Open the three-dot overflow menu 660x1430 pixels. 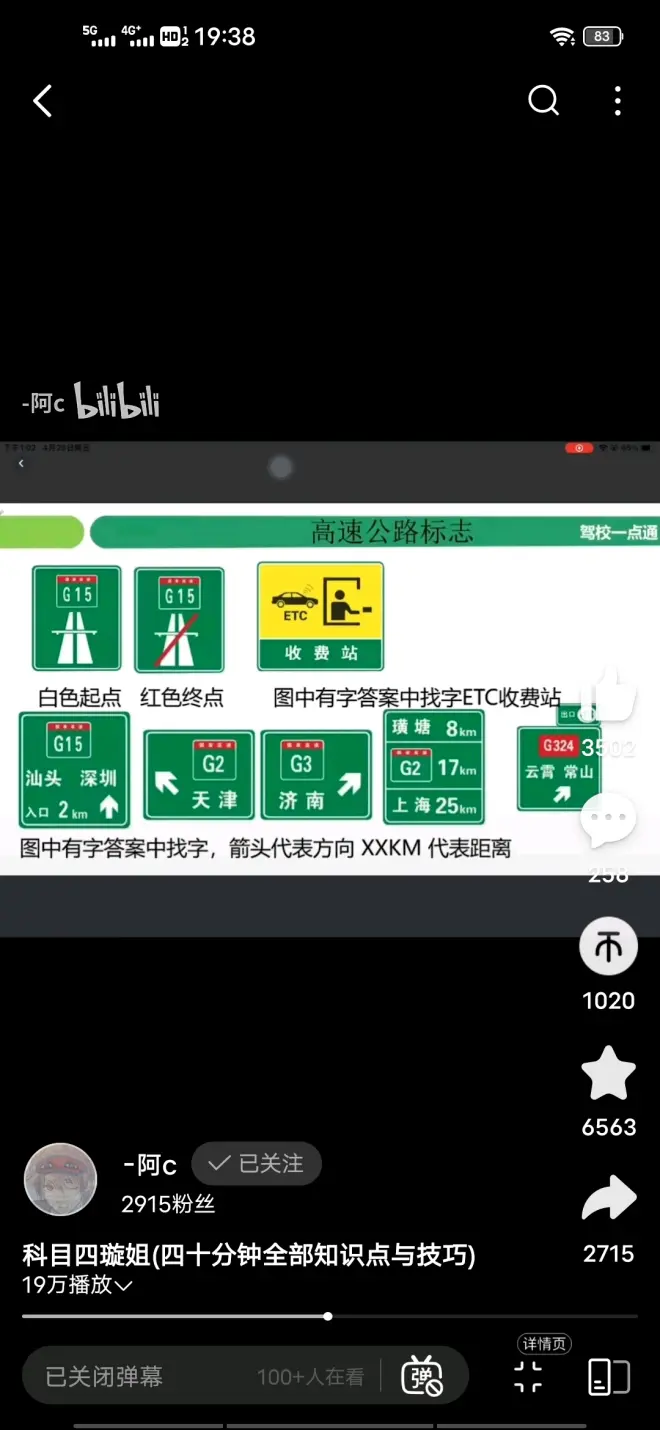coord(618,100)
